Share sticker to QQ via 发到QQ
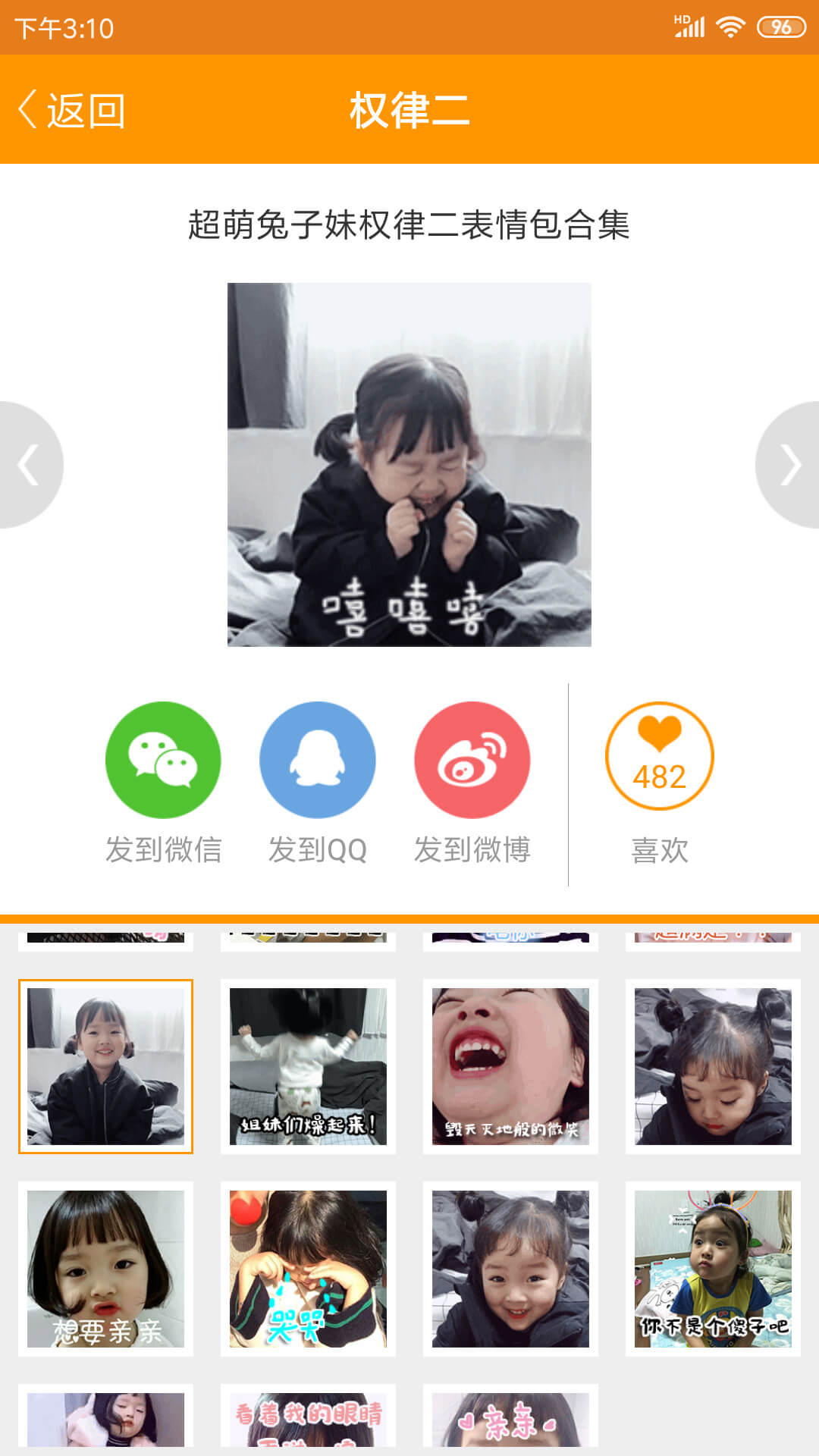The height and width of the screenshot is (1456, 819). [x=318, y=783]
